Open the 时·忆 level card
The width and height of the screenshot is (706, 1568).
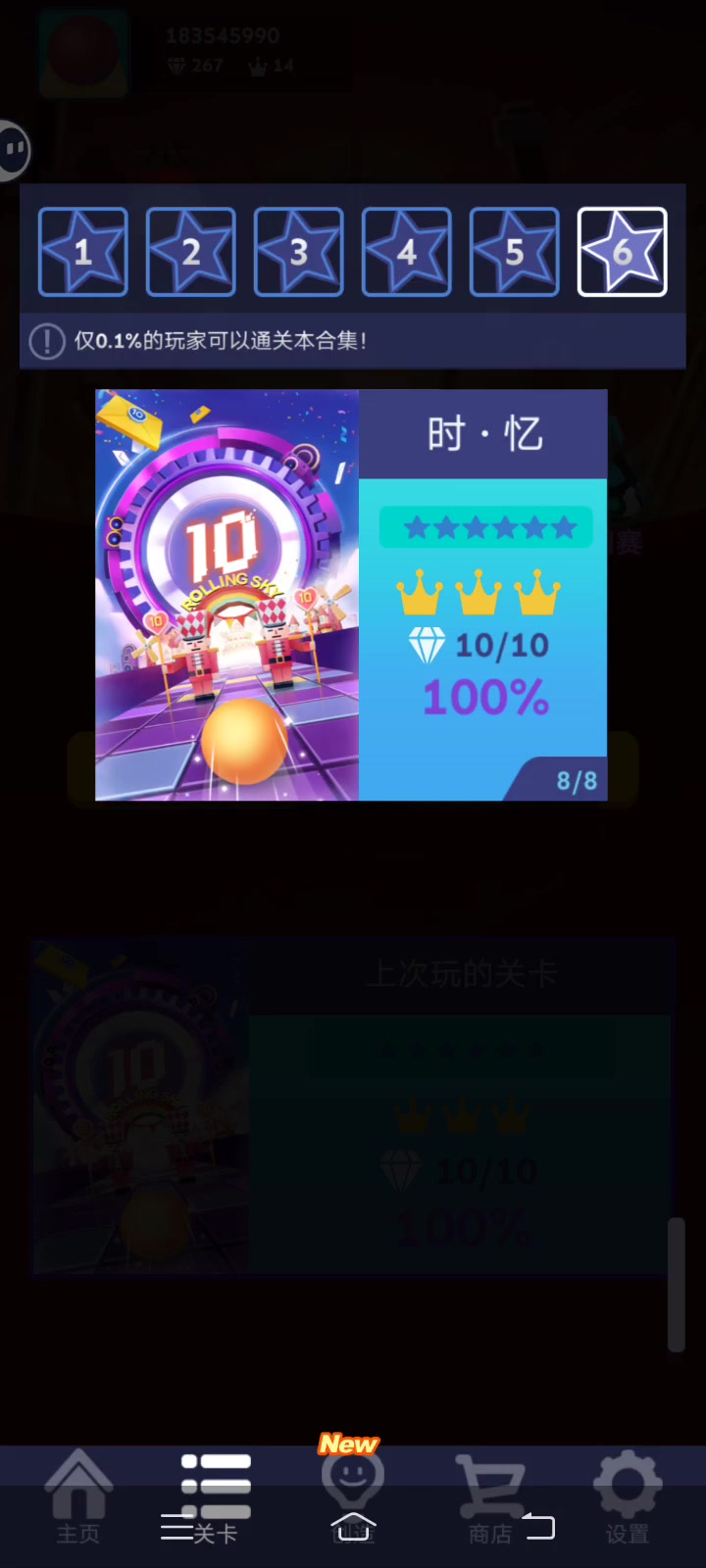[351, 595]
